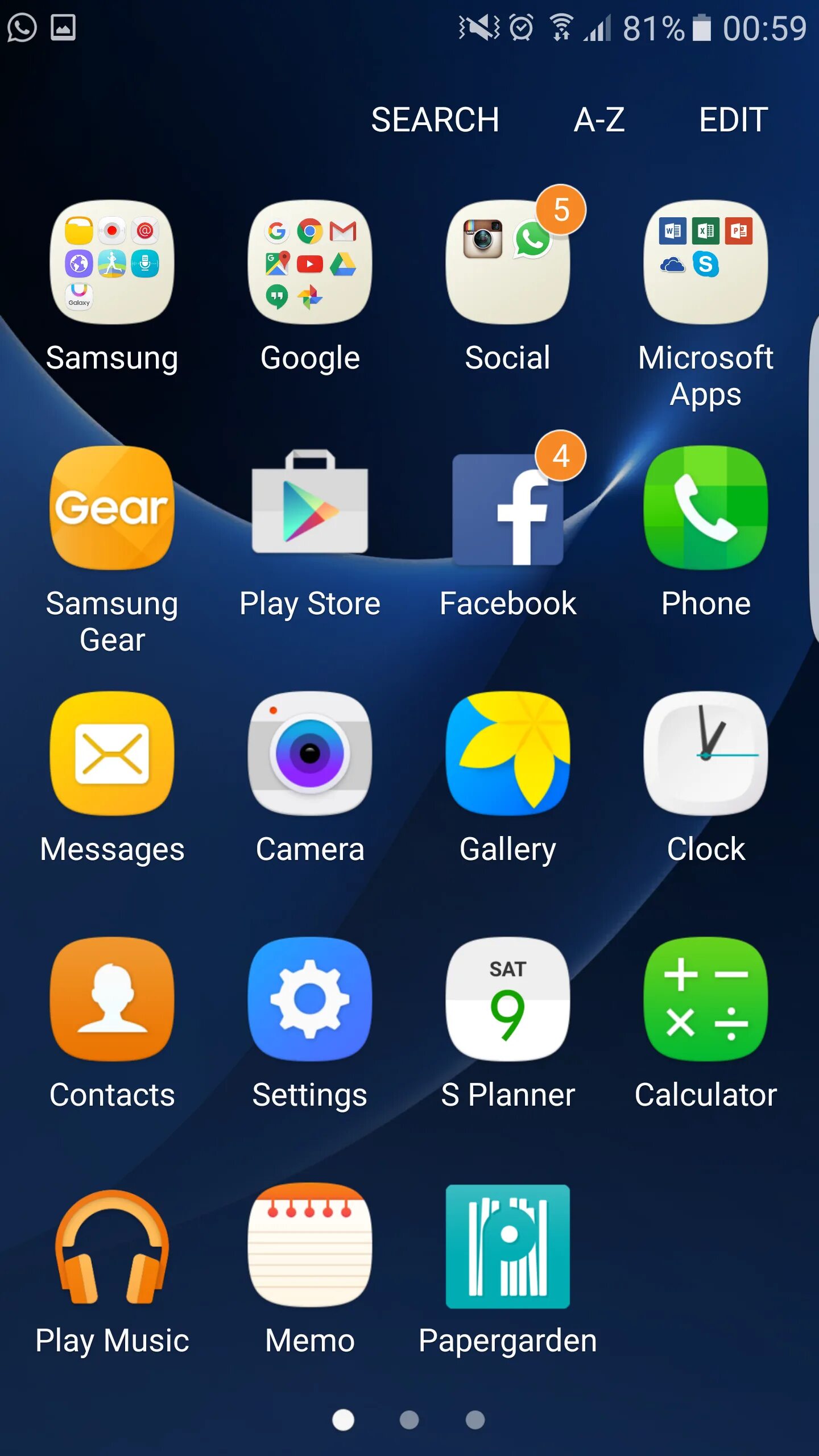
Task: Sort apps with A-Z
Action: click(x=598, y=120)
